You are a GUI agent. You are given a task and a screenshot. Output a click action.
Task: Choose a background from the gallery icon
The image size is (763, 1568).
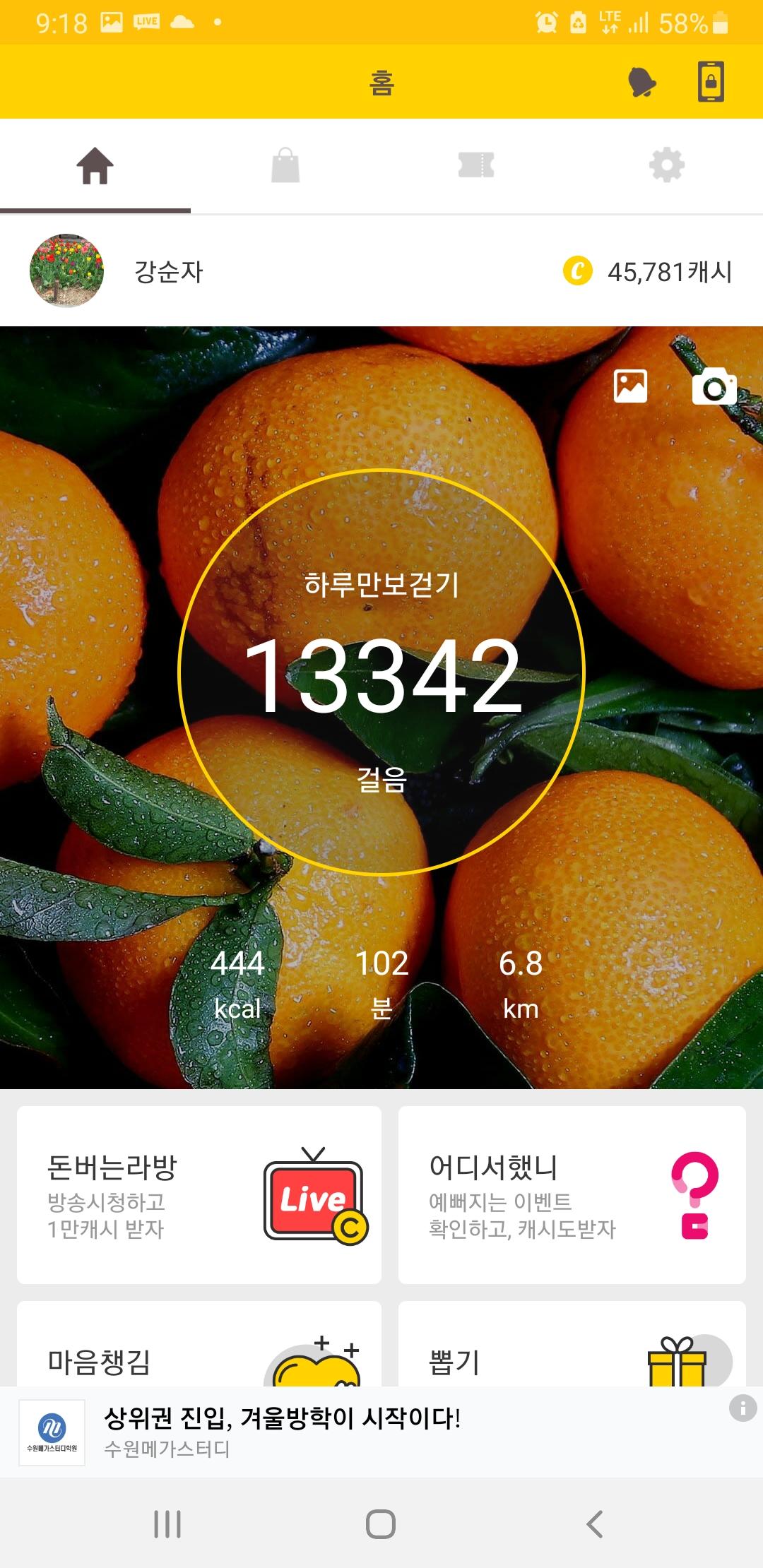[x=630, y=386]
